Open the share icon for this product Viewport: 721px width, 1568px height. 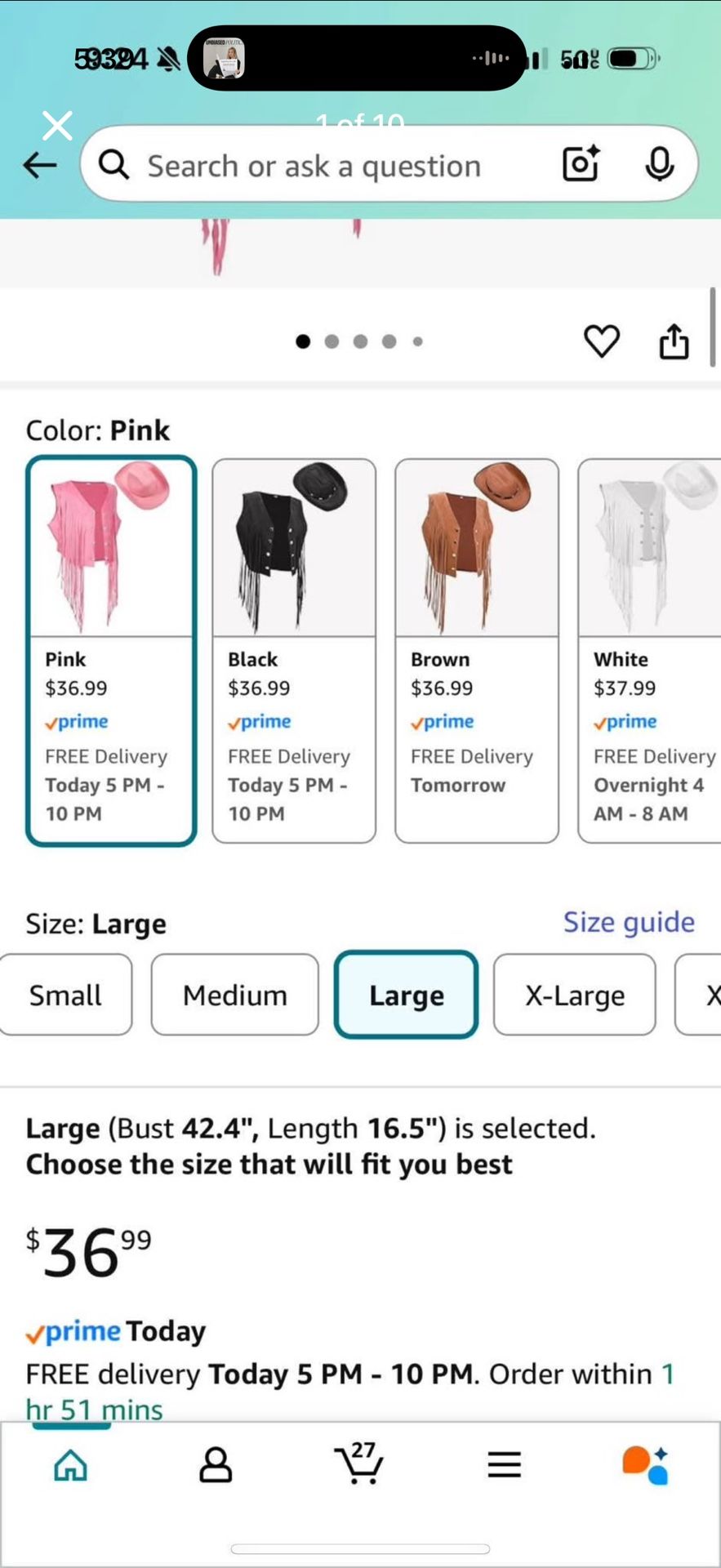coord(673,341)
